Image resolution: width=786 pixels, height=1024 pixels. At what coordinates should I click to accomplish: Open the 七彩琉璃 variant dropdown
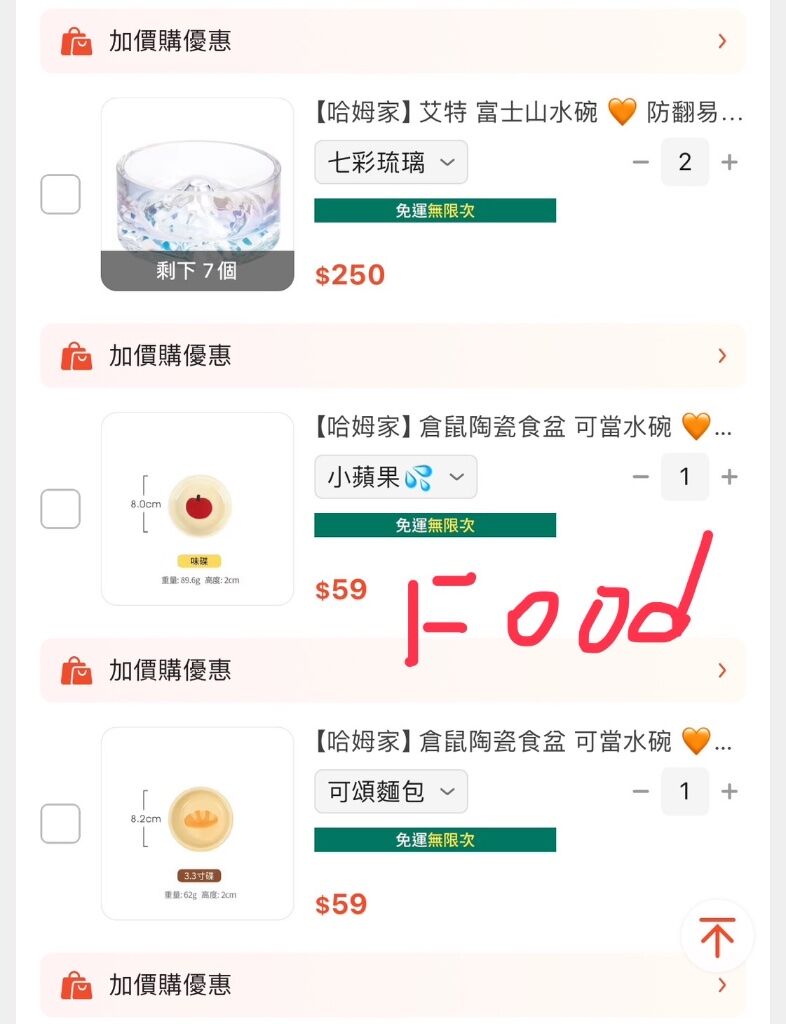pyautogui.click(x=390, y=162)
